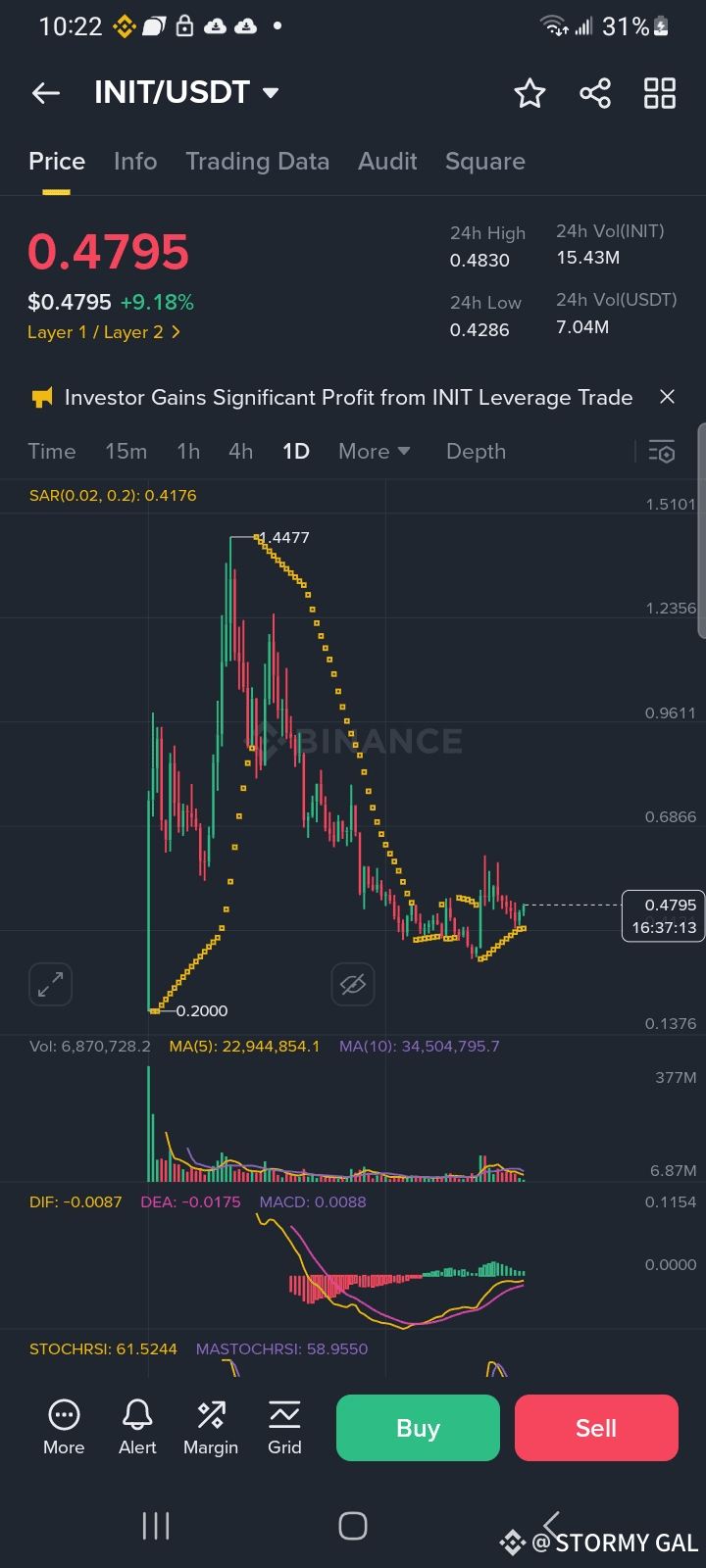Go back using the top-left arrow
Screen dimensions: 706x1568
point(46,93)
